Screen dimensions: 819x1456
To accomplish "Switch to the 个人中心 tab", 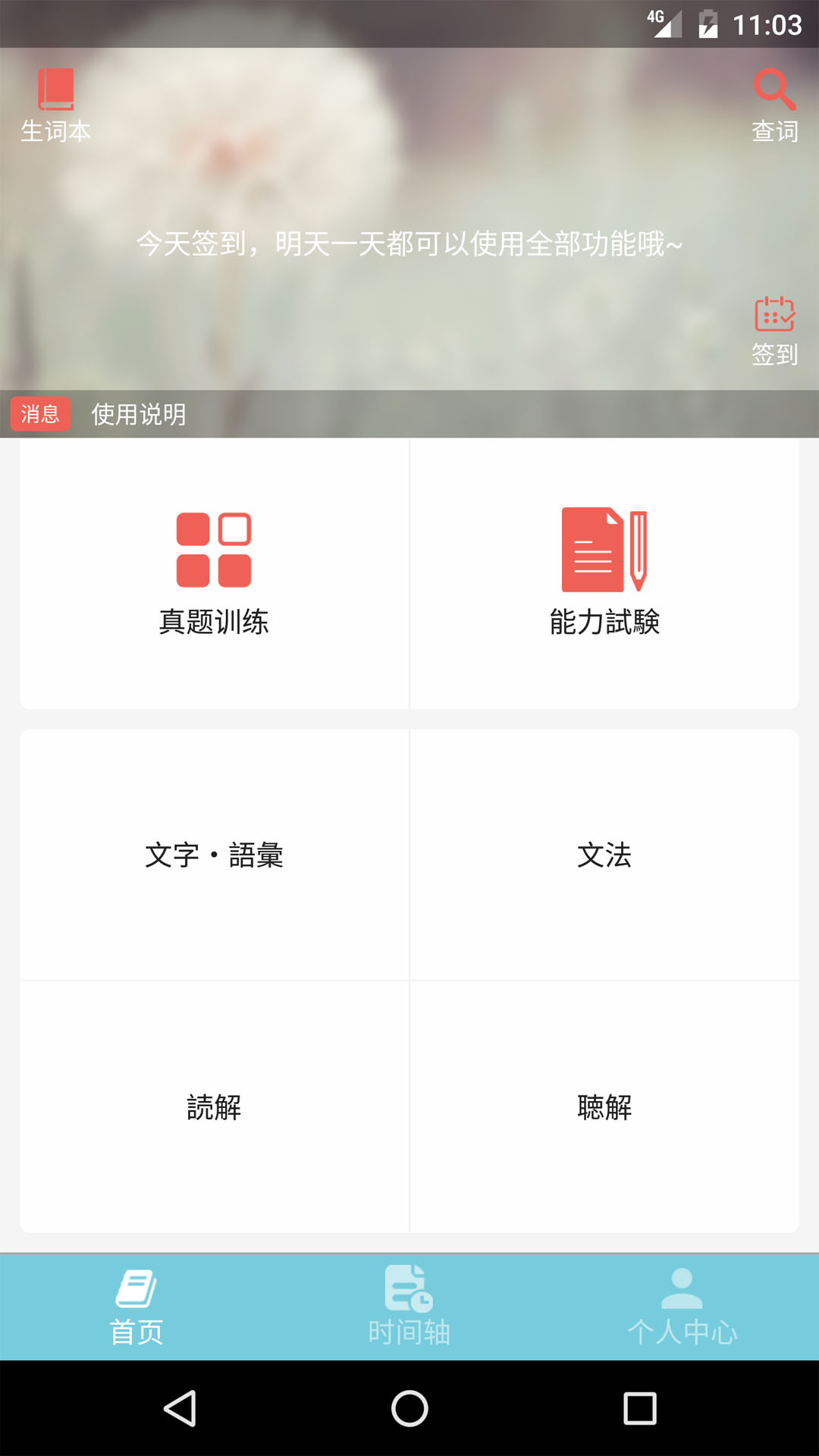I will pyautogui.click(x=683, y=1304).
